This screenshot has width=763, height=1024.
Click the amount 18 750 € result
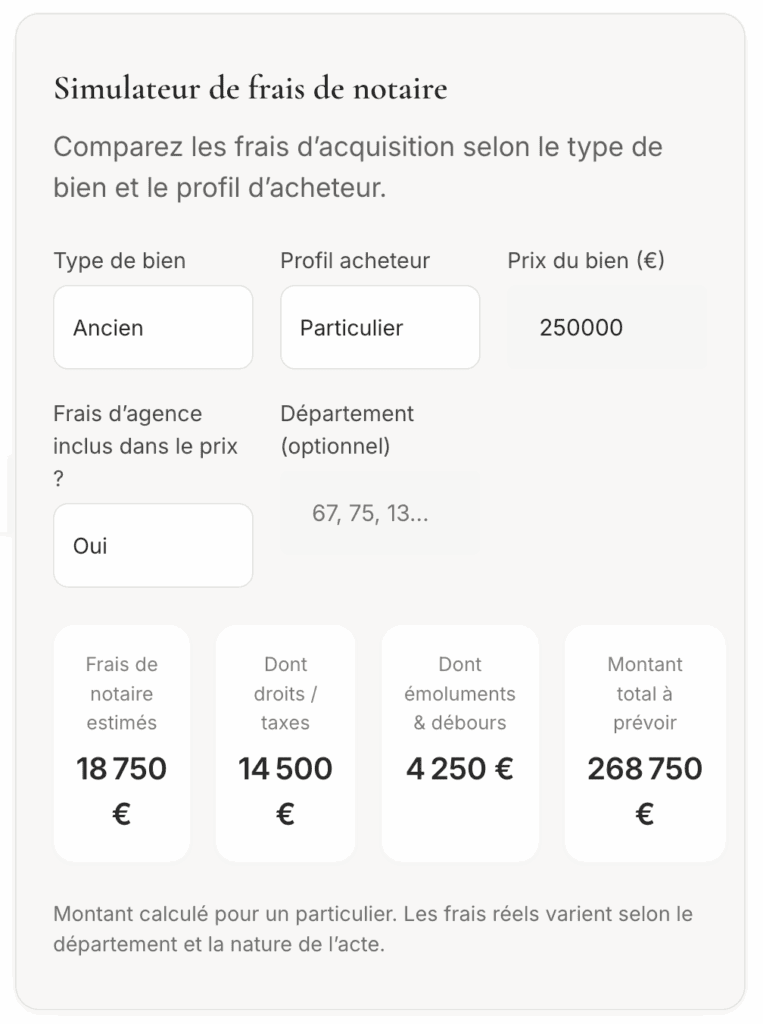point(122,790)
